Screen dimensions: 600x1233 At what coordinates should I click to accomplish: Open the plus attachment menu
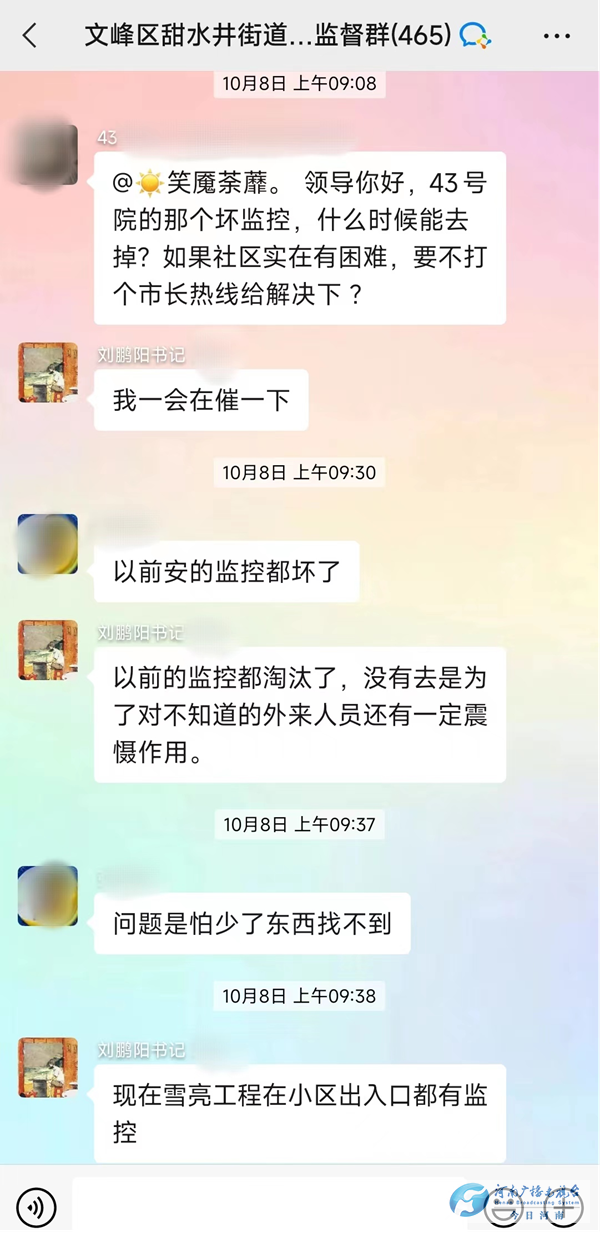pos(563,1208)
